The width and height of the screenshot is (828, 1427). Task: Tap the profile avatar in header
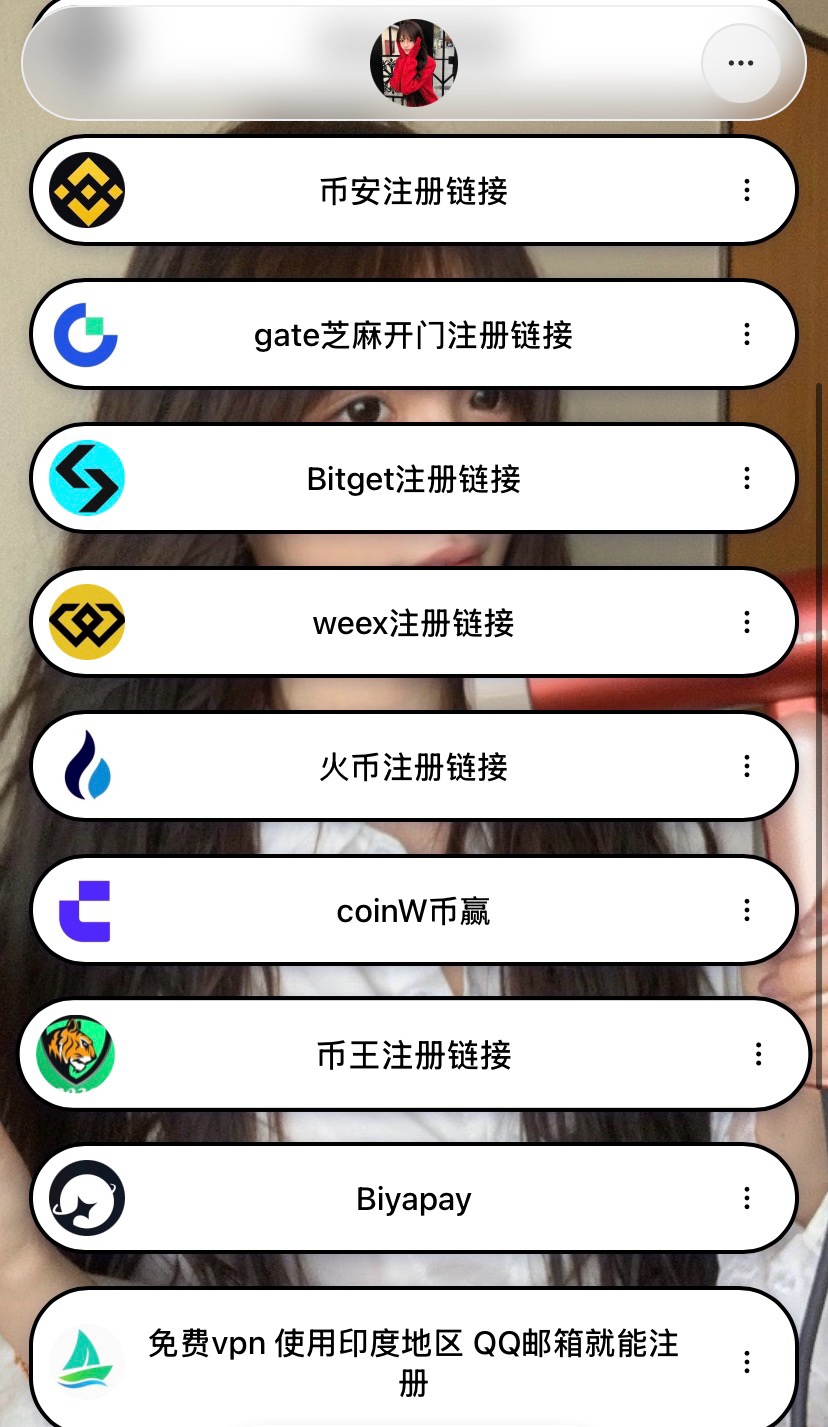tap(413, 63)
